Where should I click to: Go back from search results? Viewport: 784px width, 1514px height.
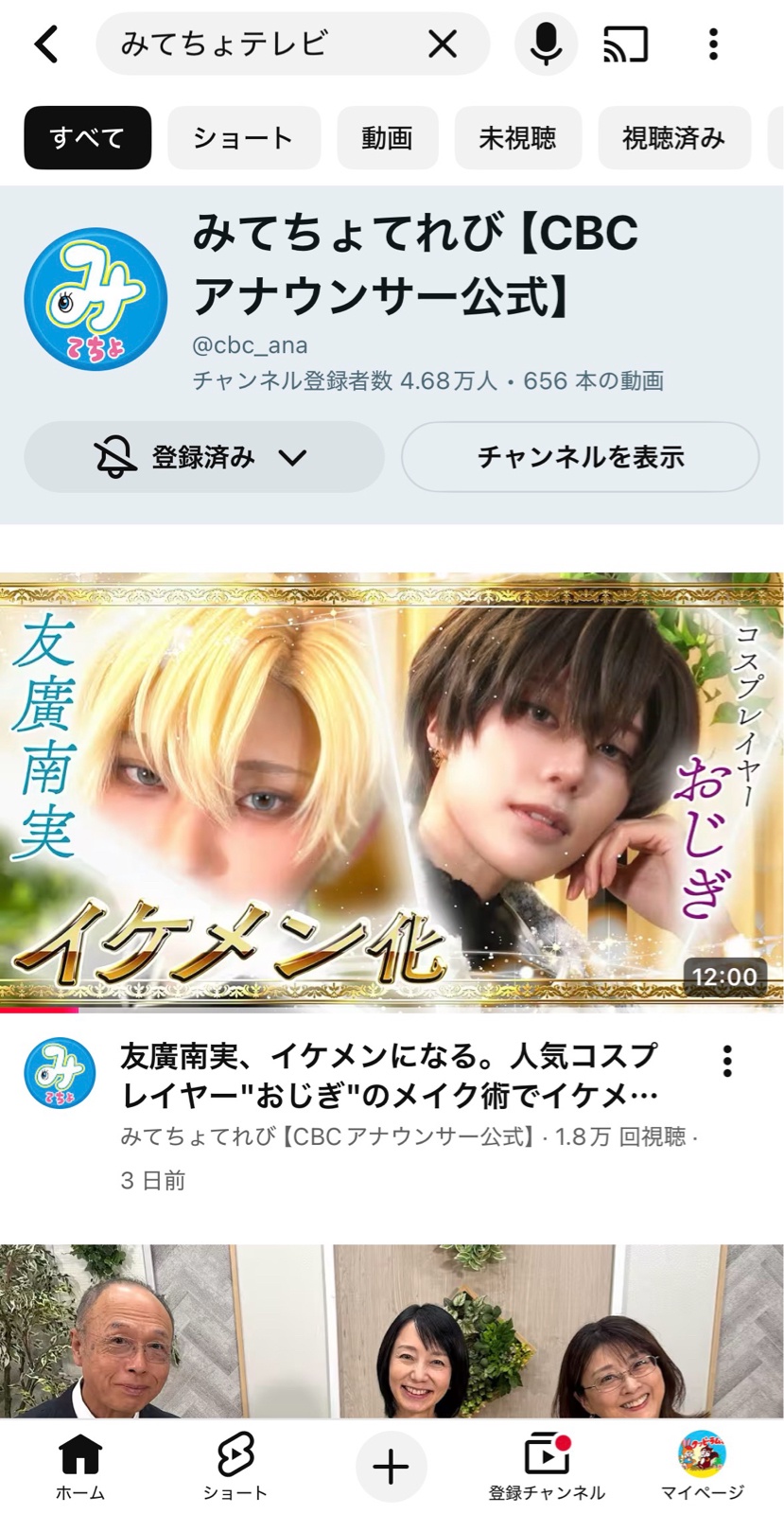point(45,44)
